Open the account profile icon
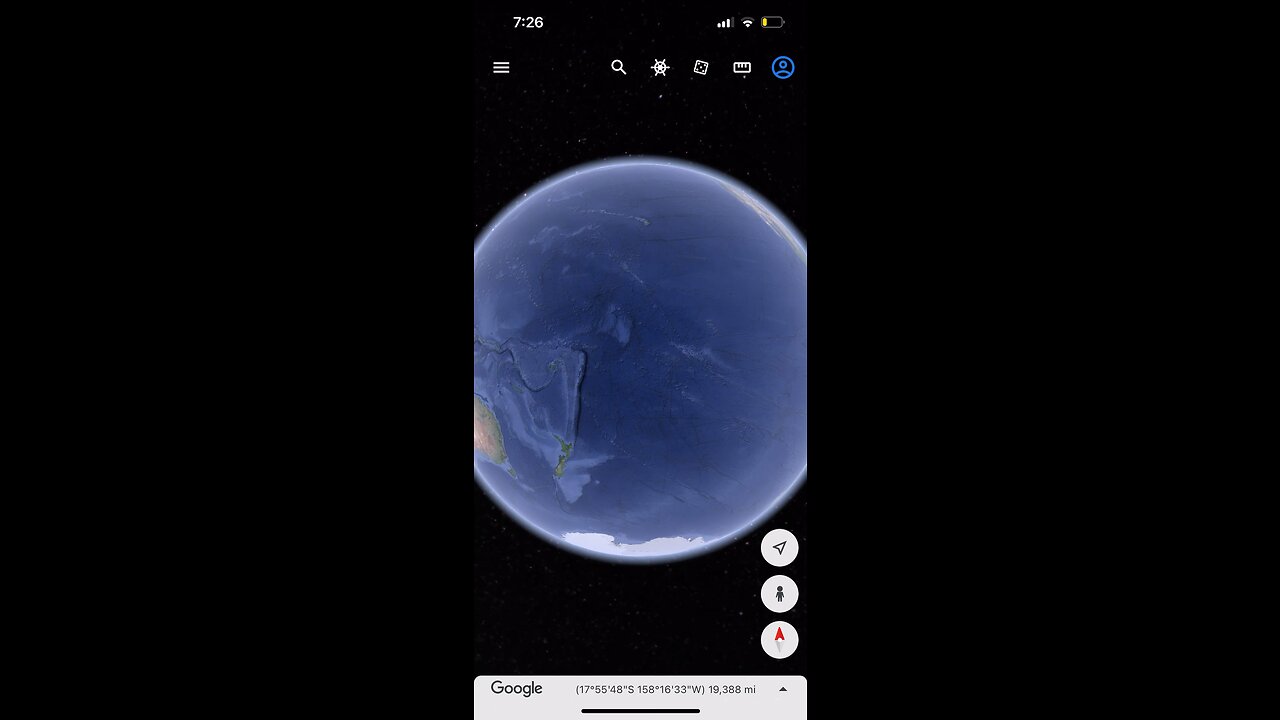Screen dimensions: 1280x720 pyautogui.click(x=783, y=68)
